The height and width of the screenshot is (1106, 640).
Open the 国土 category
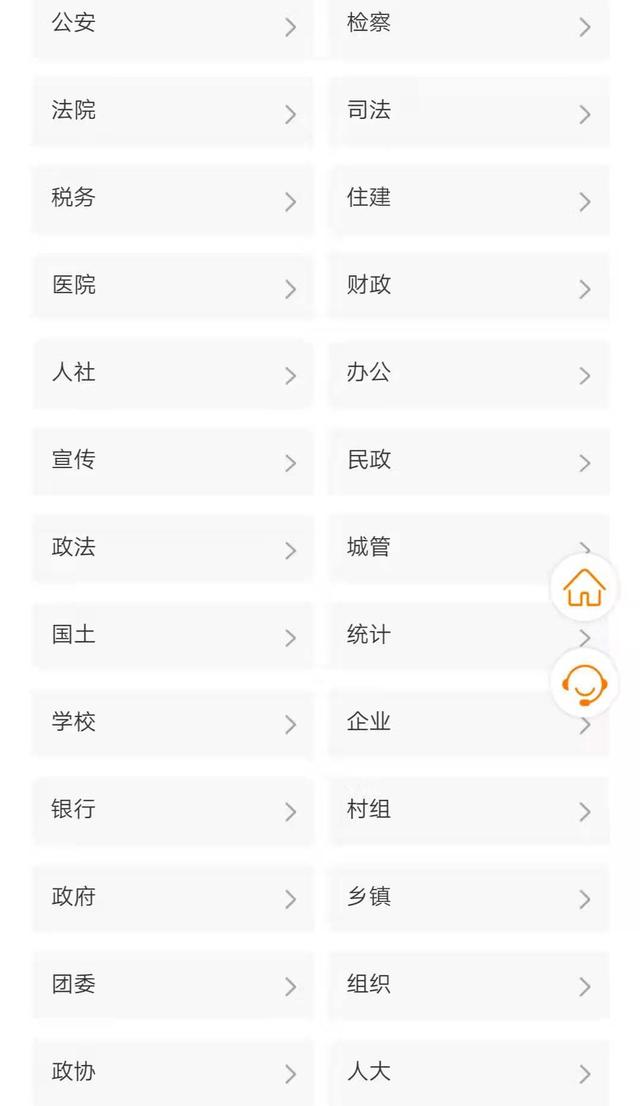[x=173, y=635]
